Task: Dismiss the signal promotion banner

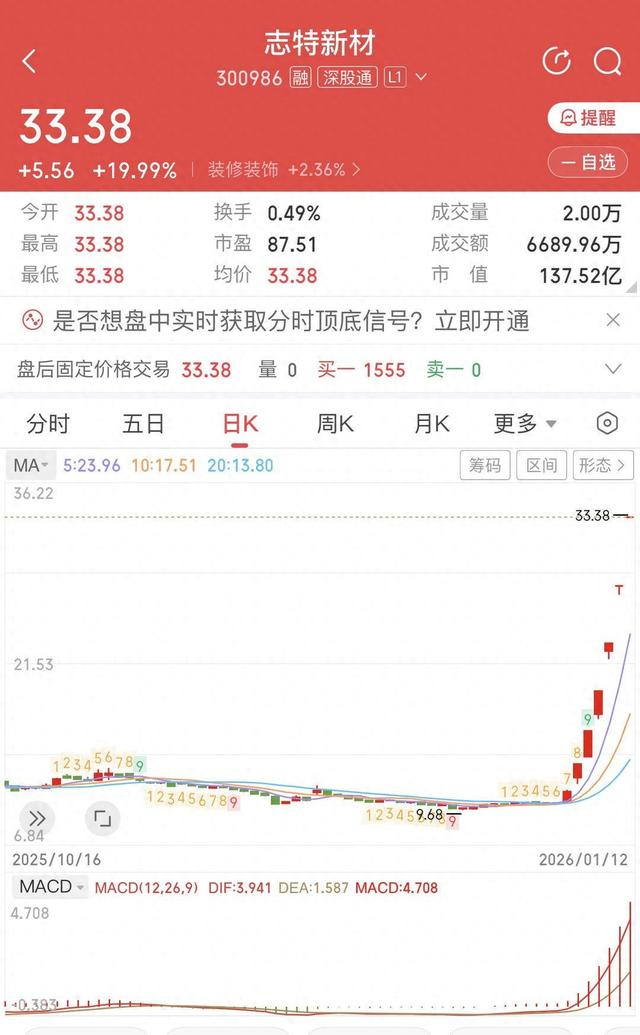Action: (x=613, y=320)
